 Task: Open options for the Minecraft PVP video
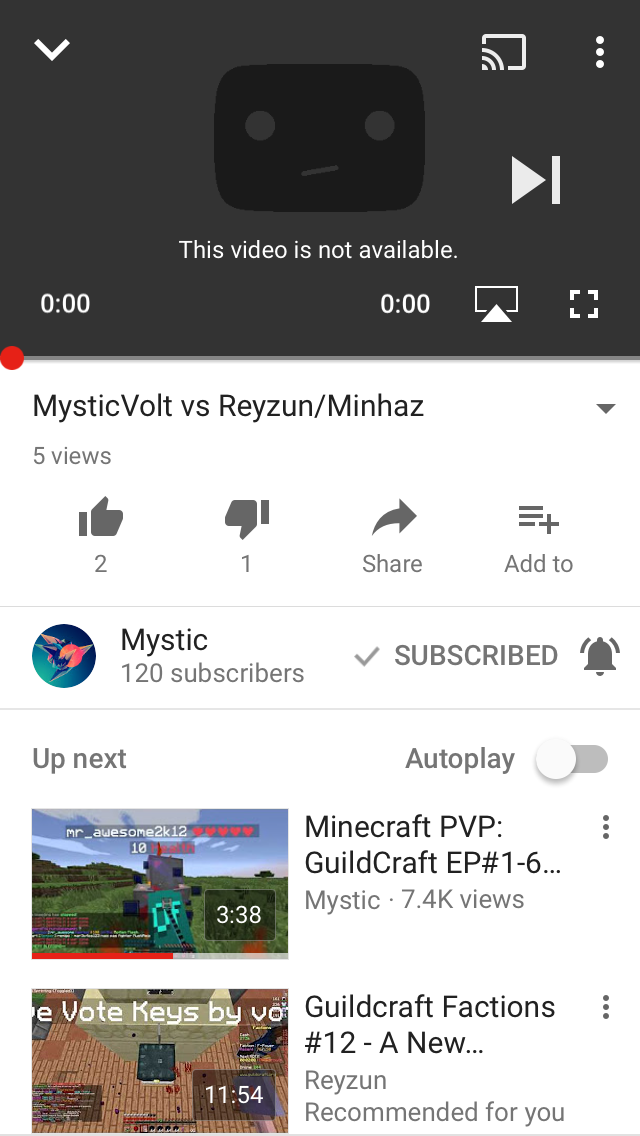coord(605,827)
